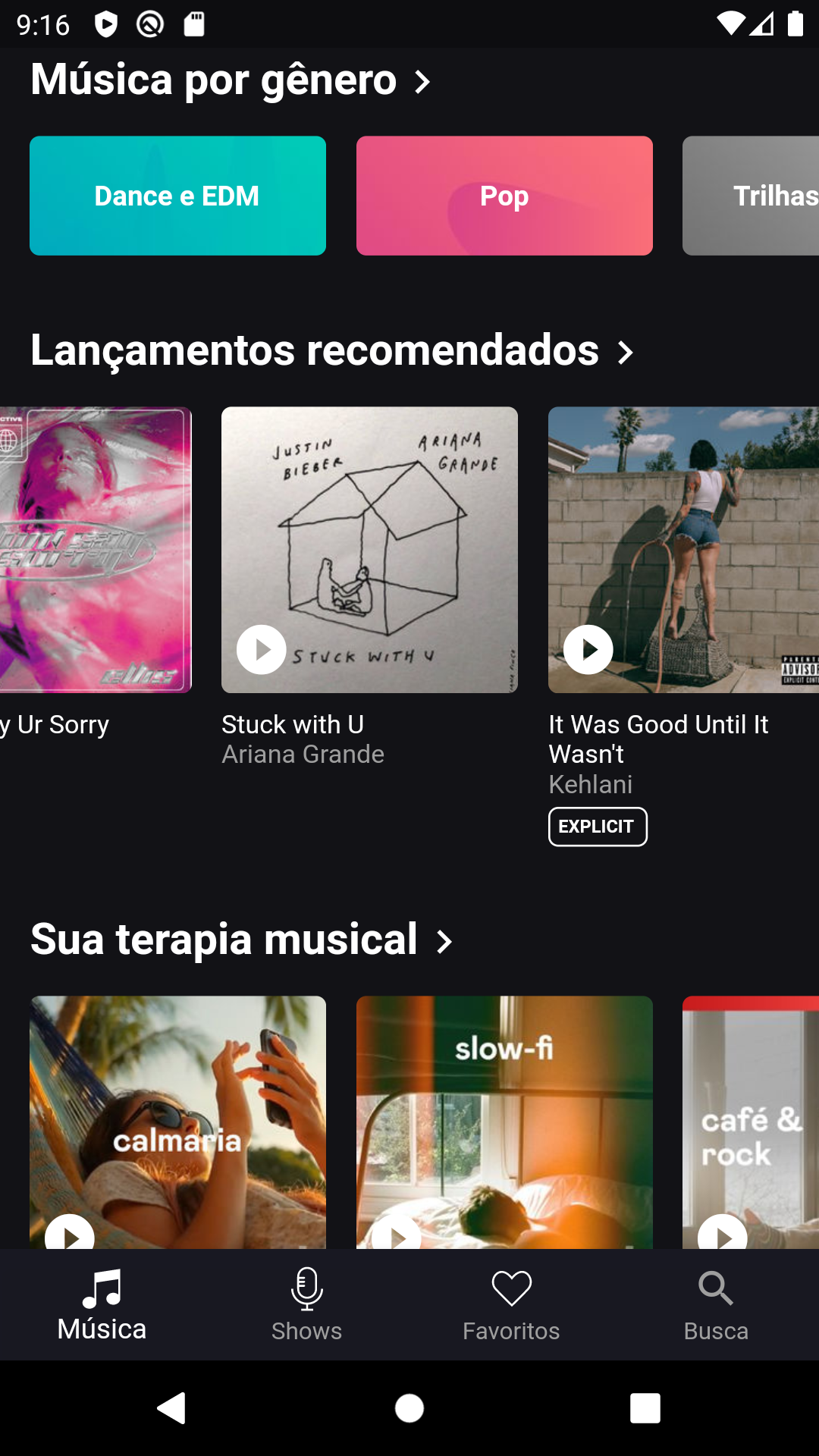Image resolution: width=819 pixels, height=1456 pixels.
Task: Open the Busca search tab
Action: [x=716, y=1305]
